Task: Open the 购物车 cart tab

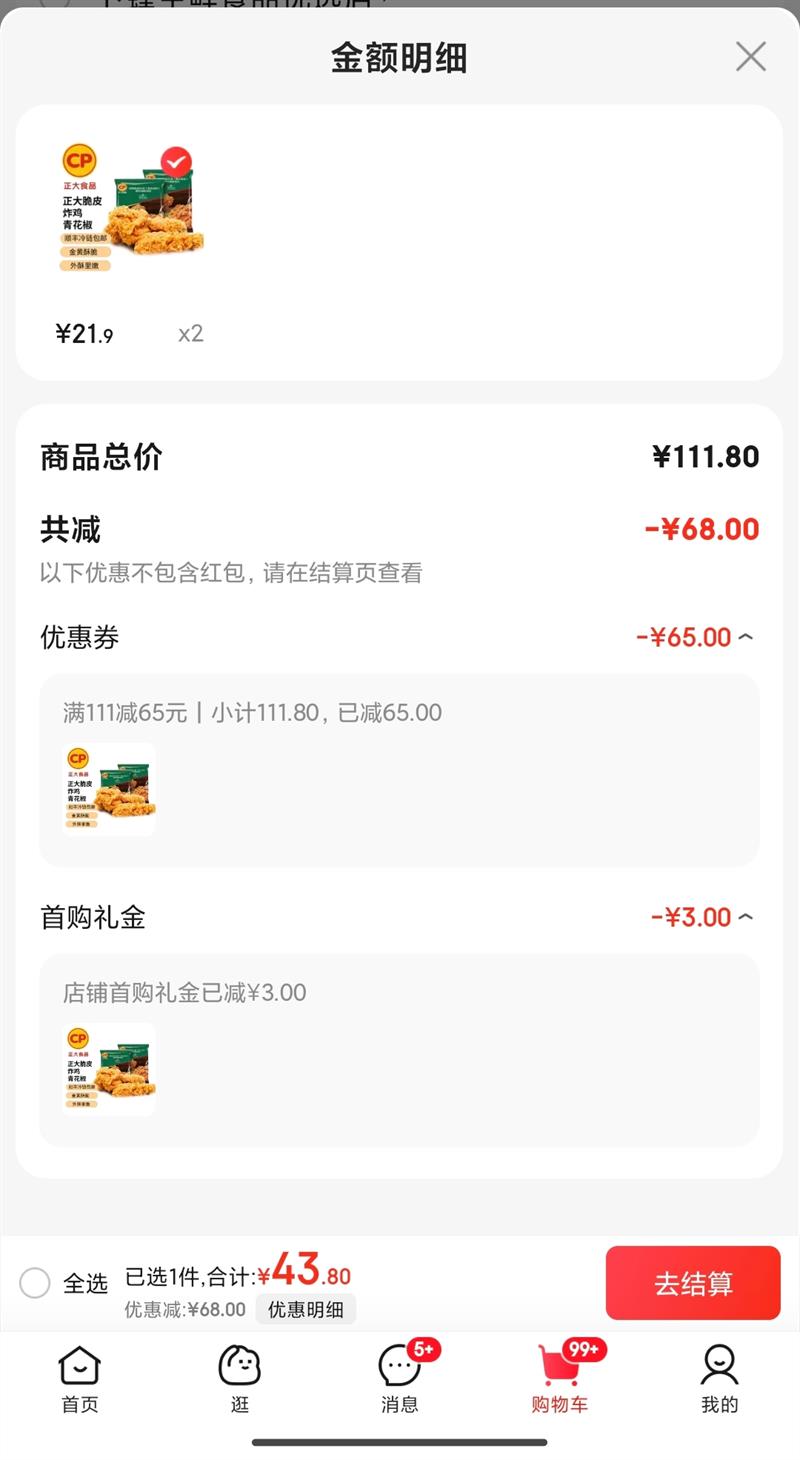Action: coord(560,1379)
